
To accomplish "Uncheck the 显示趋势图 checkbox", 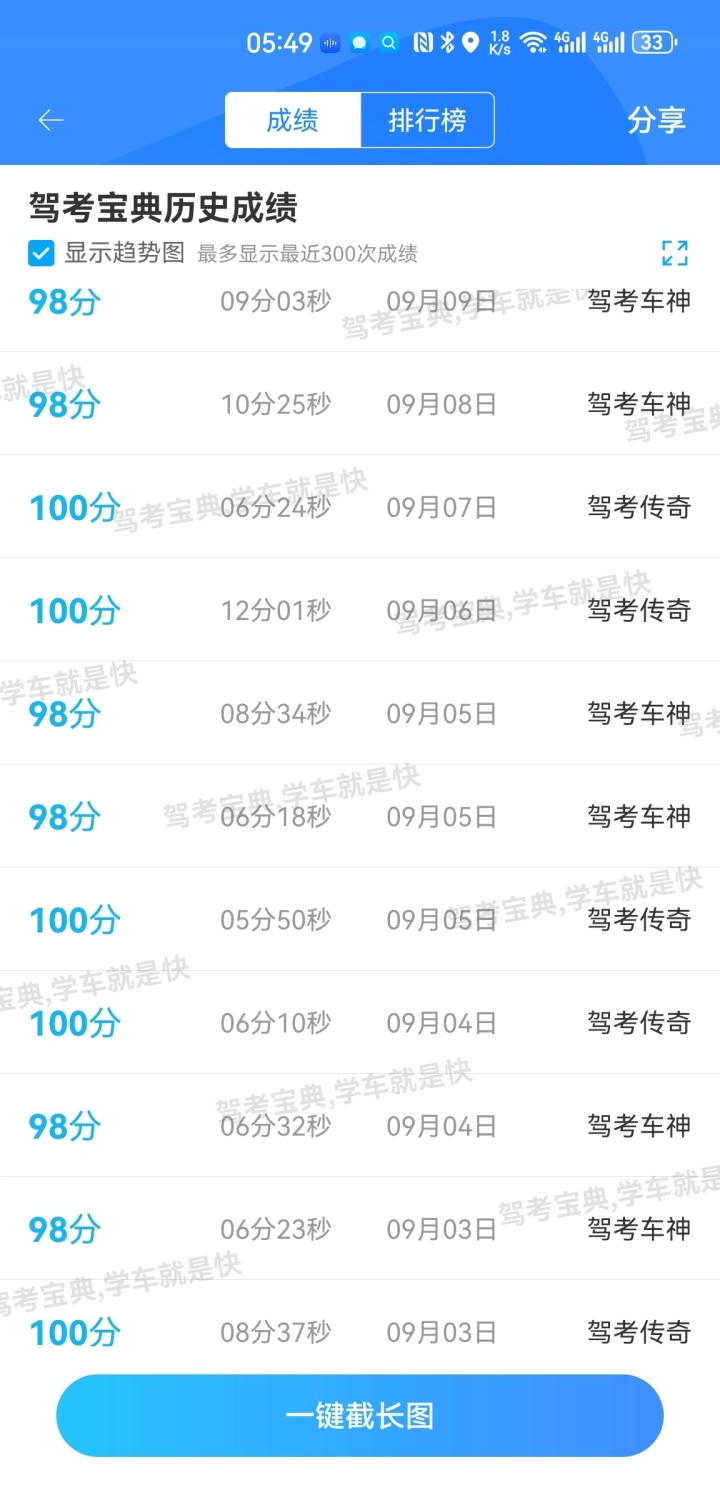I will pos(41,253).
